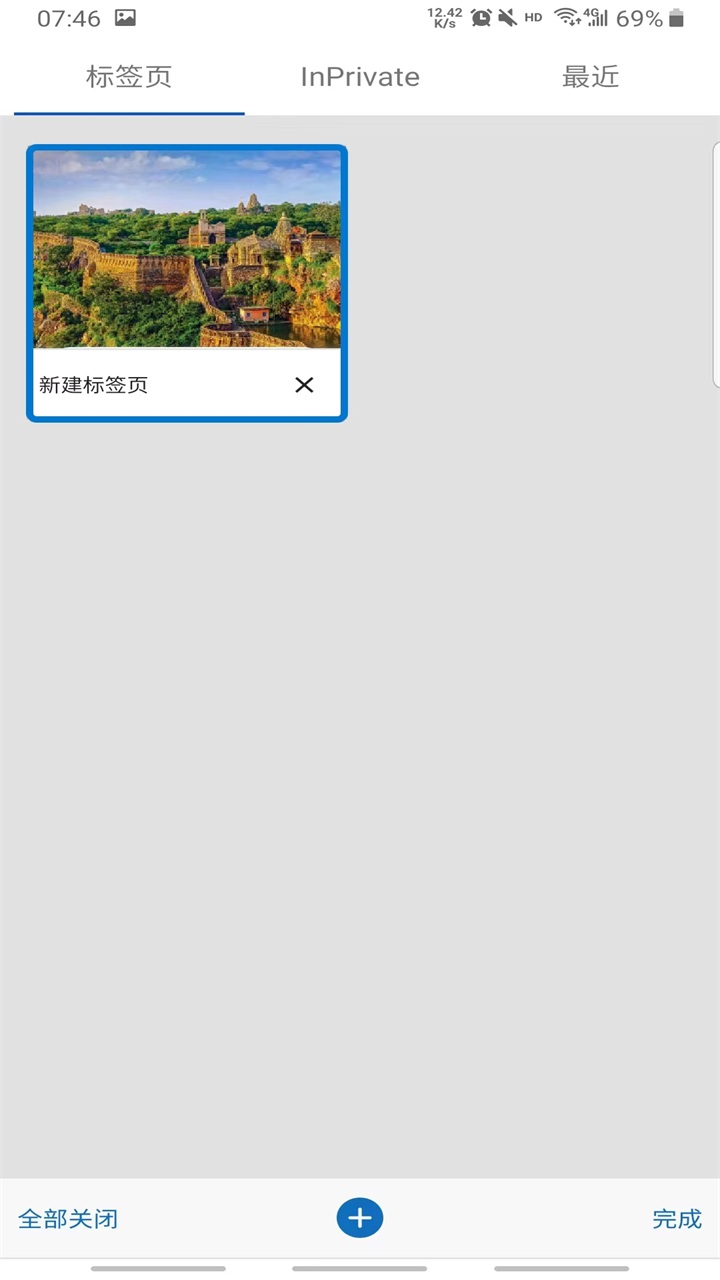
Task: Select the 标签页 tab
Action: 129,77
